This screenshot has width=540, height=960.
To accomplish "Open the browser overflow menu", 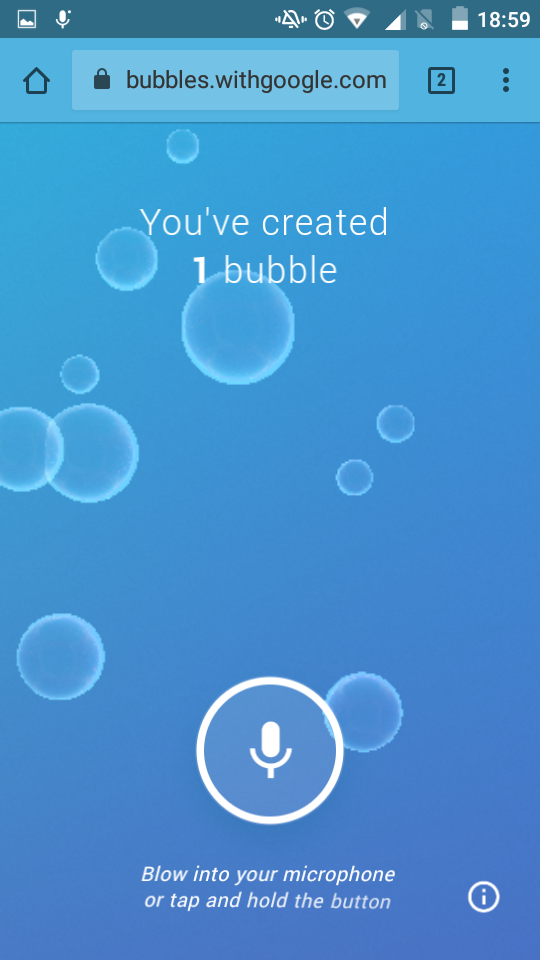I will [x=506, y=80].
